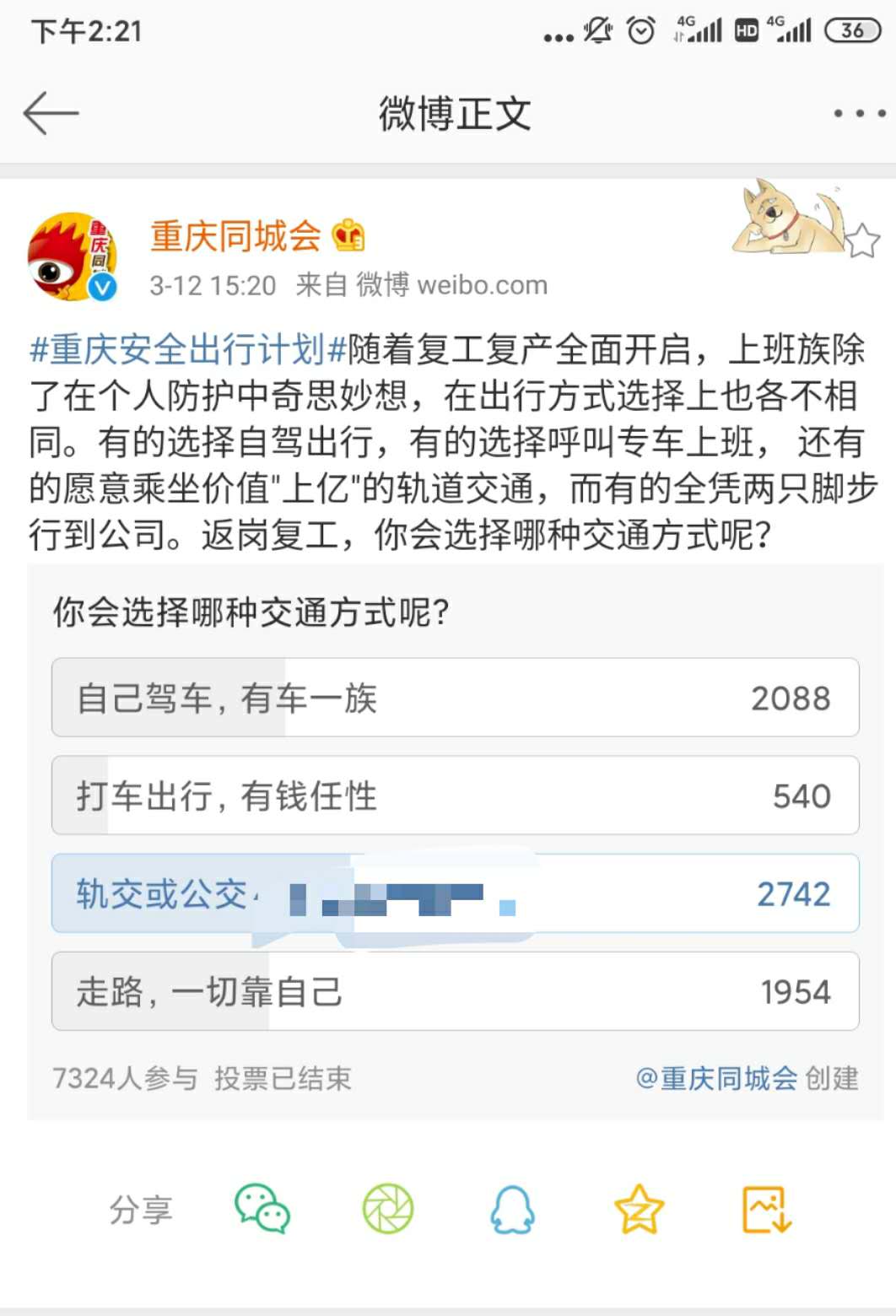This screenshot has width=896, height=1316.
Task: Share the post to WeChat
Action: pos(262,1210)
